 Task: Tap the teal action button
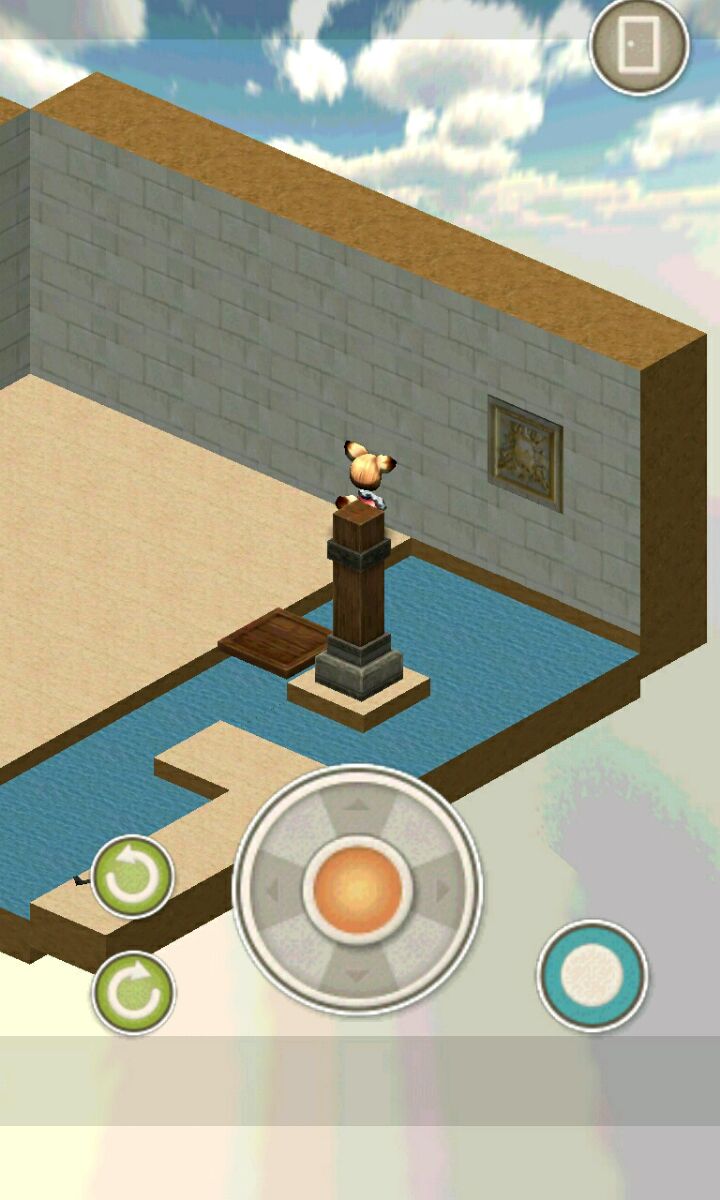point(592,975)
